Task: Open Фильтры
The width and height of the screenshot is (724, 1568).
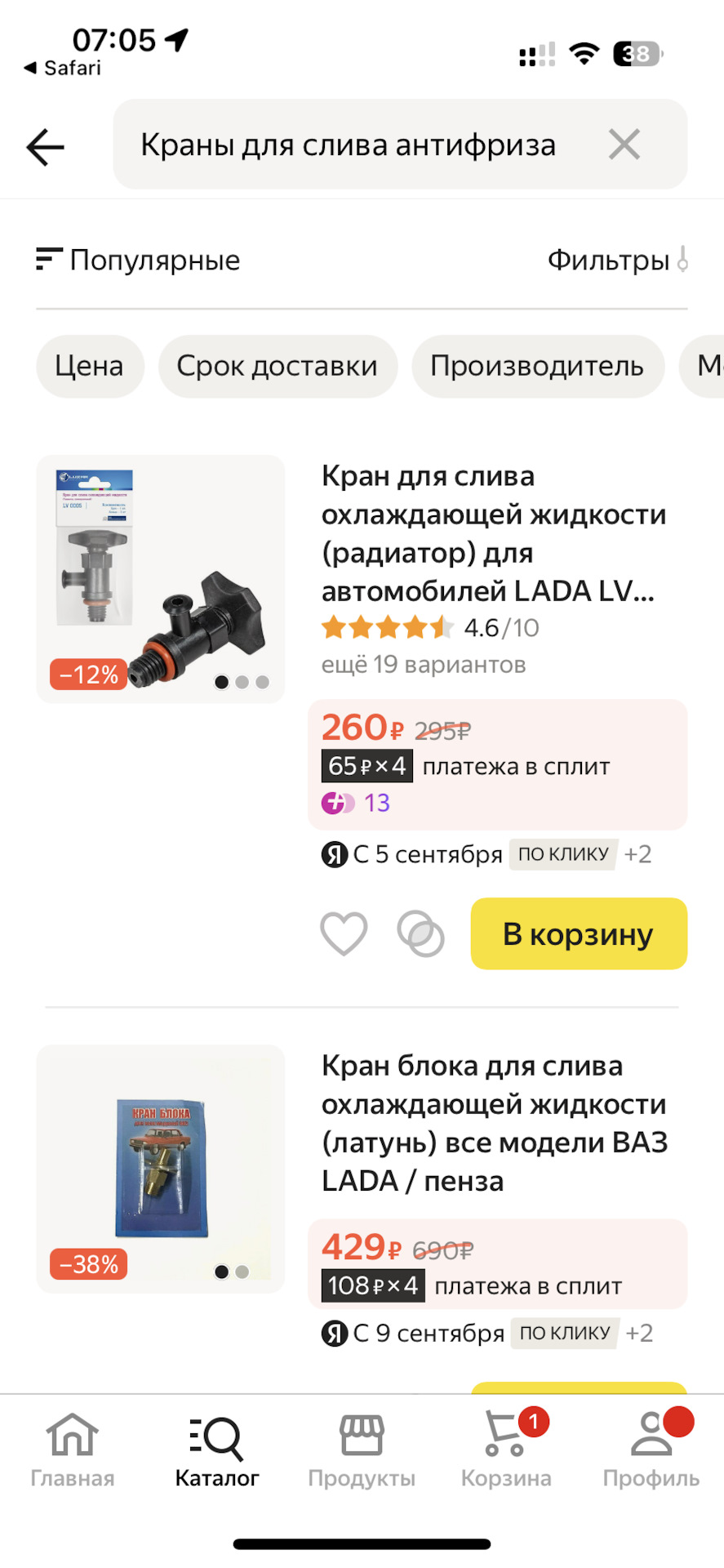Action: pos(617,261)
